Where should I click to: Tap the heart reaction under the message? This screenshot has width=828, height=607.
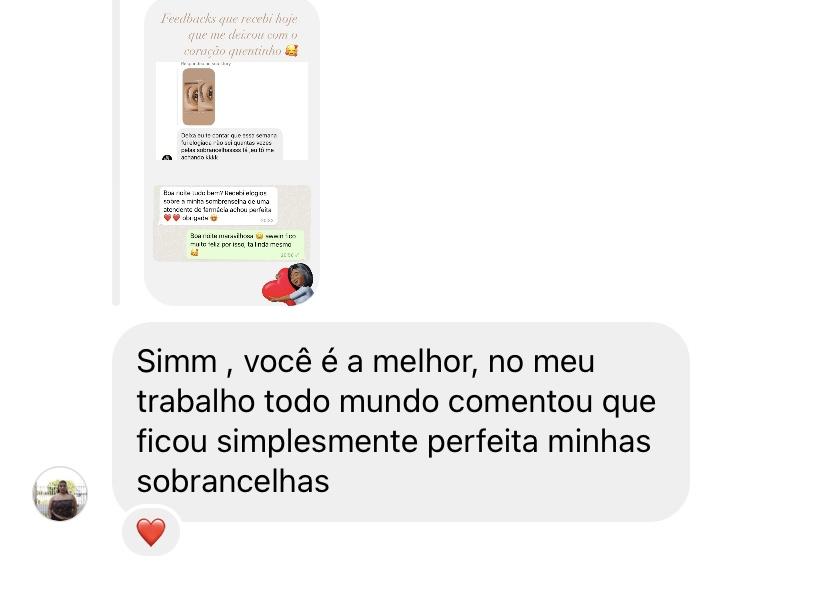point(151,532)
